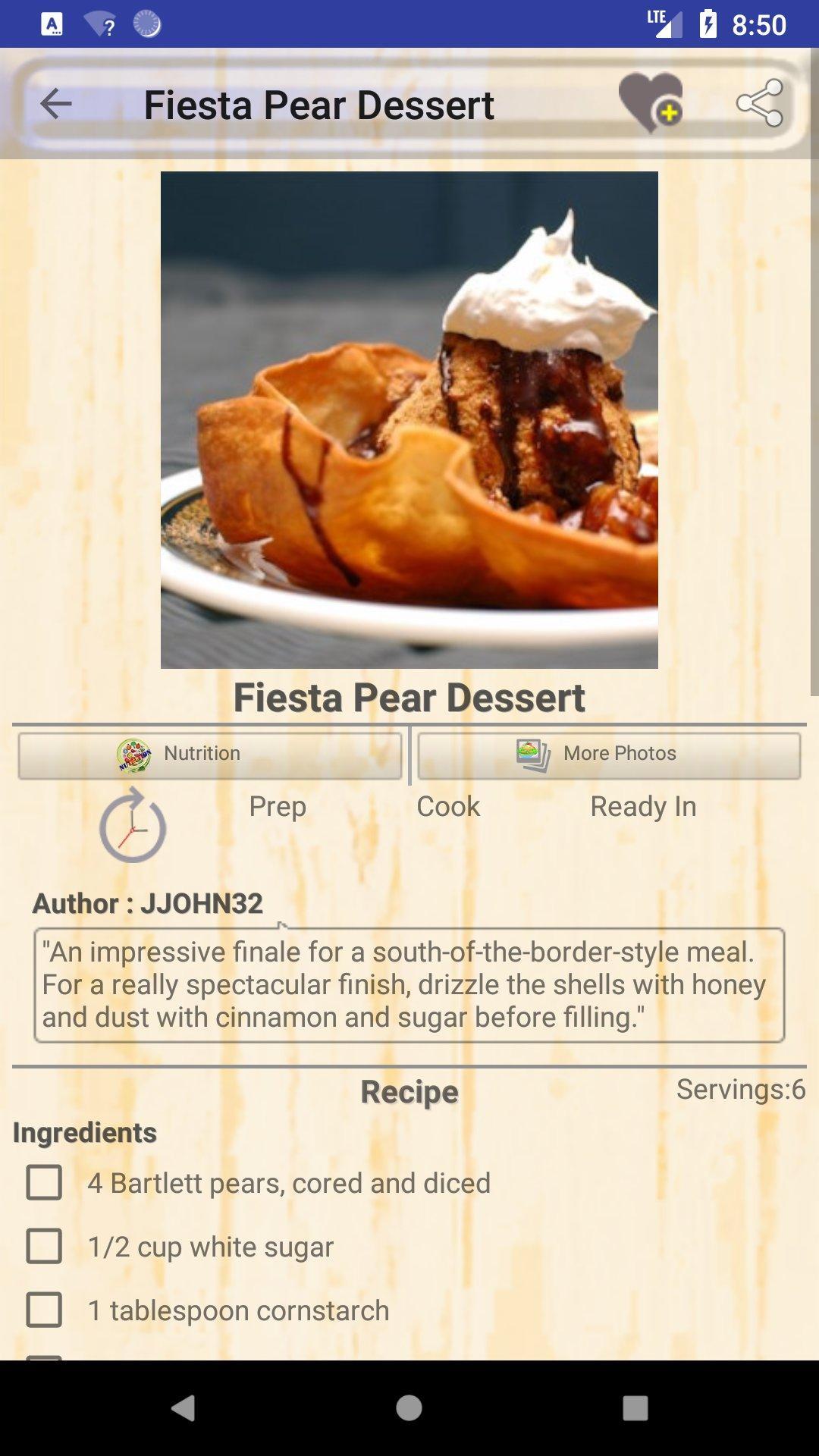This screenshot has height=1456, width=819.
Task: Tap the LTE signal strength indicator
Action: pyautogui.click(x=666, y=21)
